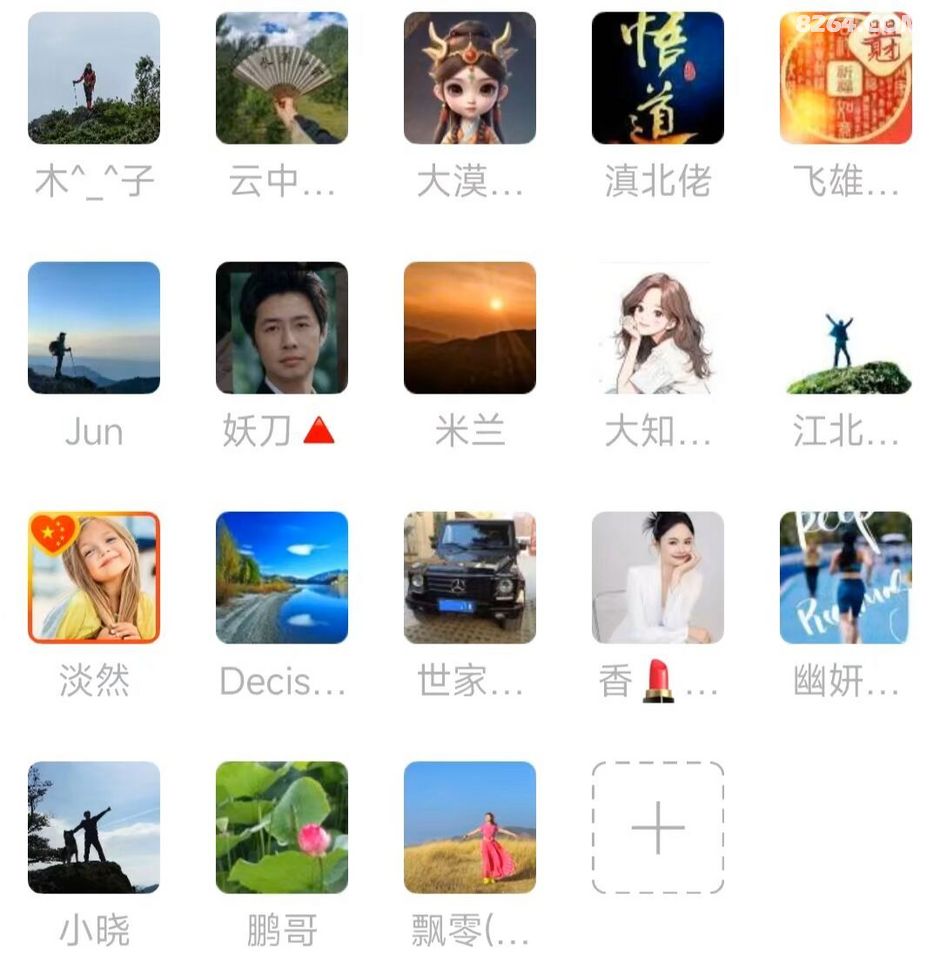Open the Decis… member avatar
The height and width of the screenshot is (975, 940).
click(x=282, y=578)
